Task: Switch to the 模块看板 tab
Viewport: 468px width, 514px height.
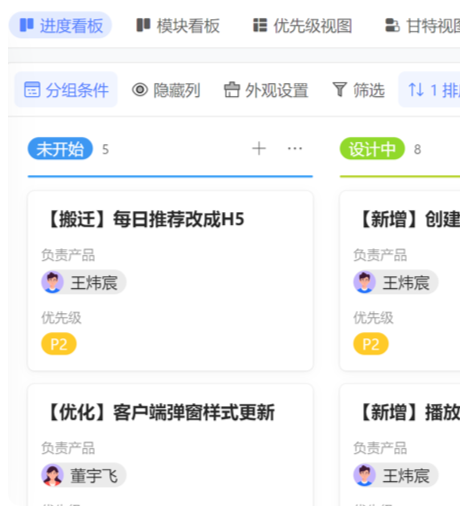Action: pos(178,26)
